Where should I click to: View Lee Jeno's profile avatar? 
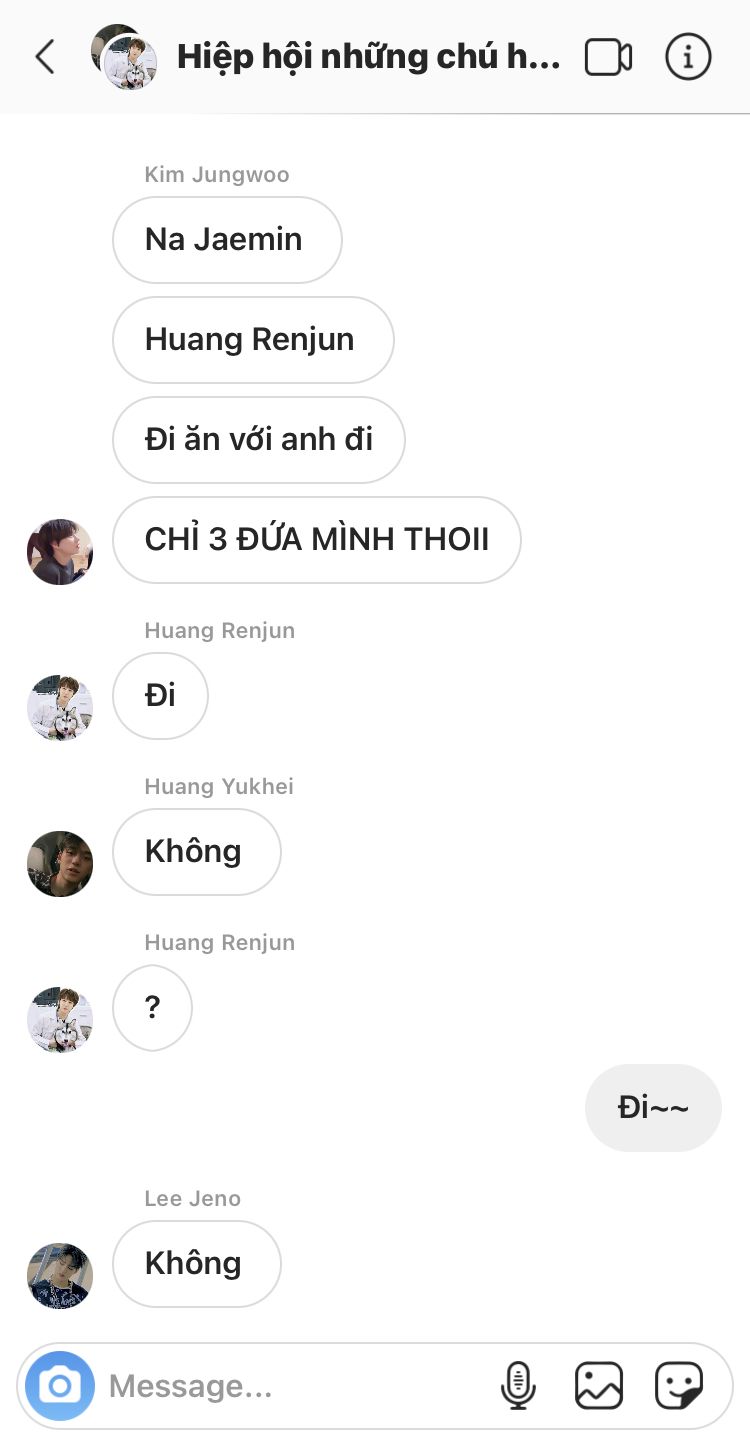(60, 1276)
